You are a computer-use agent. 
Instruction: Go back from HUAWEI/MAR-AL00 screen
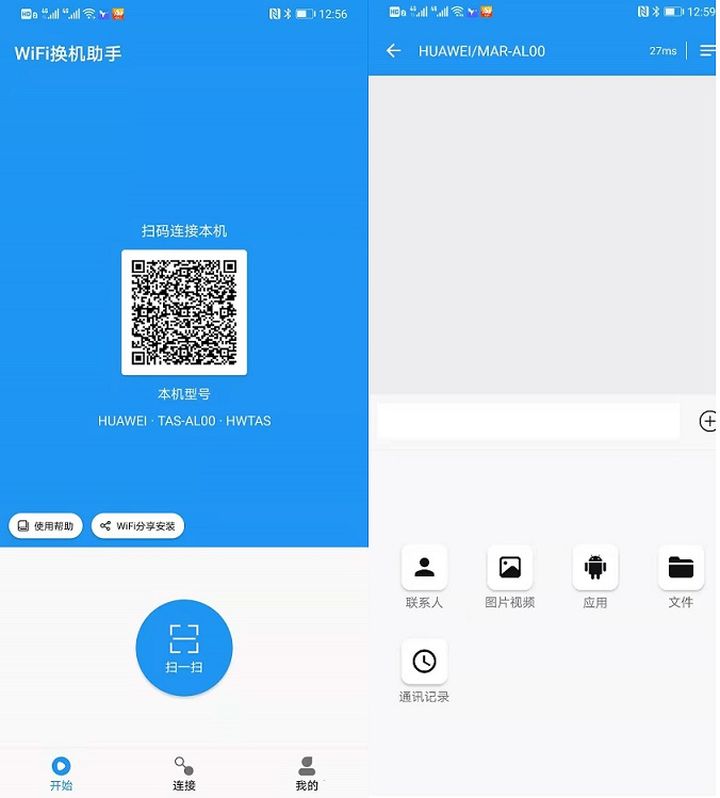(394, 51)
